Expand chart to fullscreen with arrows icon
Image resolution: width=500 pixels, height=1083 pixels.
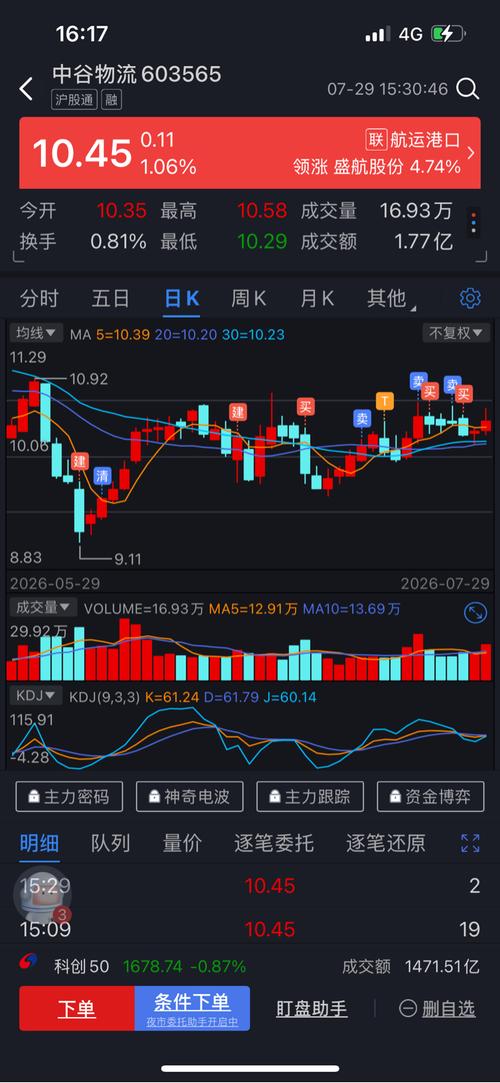pos(475,612)
